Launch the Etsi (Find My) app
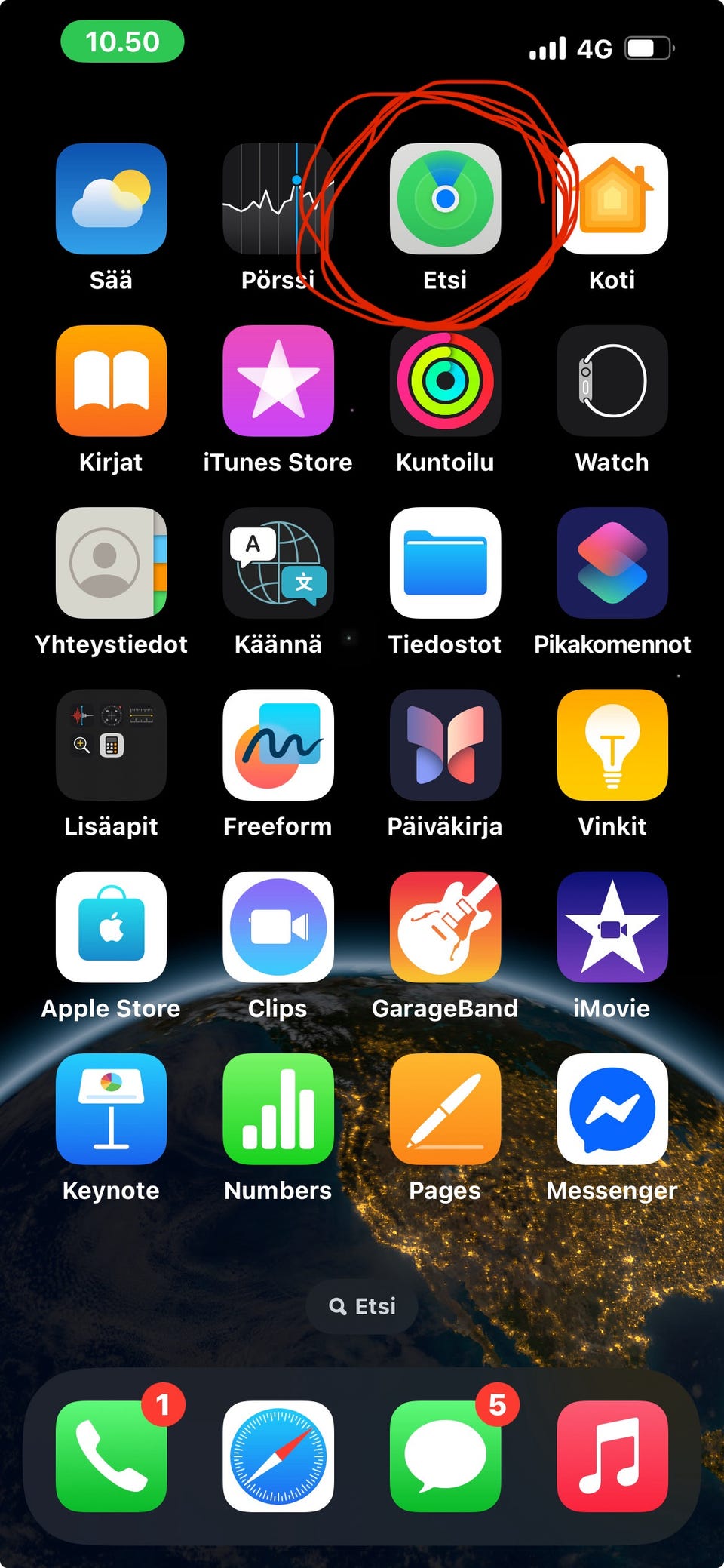The image size is (724, 1568). (x=445, y=198)
